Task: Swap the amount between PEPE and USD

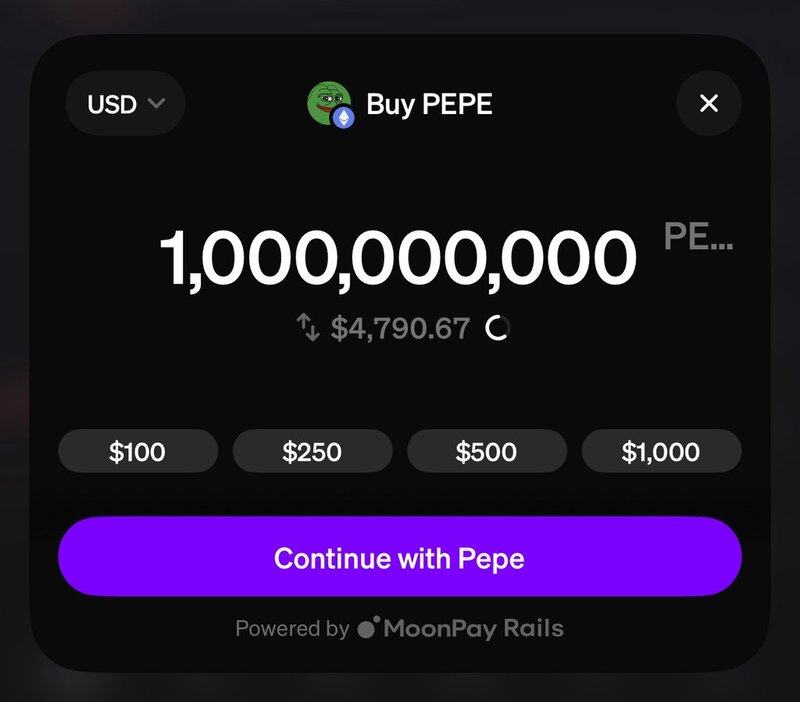Action: click(x=308, y=328)
